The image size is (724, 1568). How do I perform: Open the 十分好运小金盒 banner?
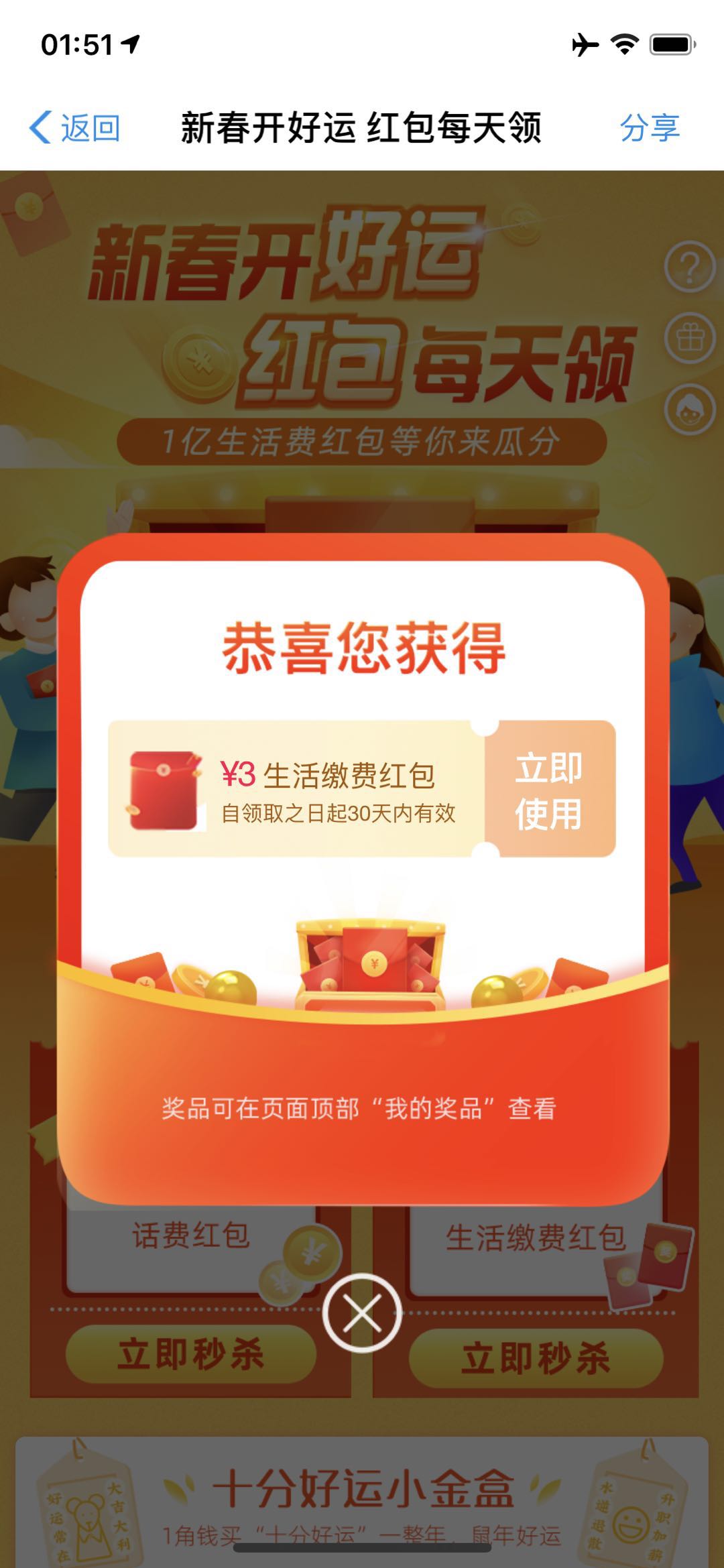pos(362,1502)
